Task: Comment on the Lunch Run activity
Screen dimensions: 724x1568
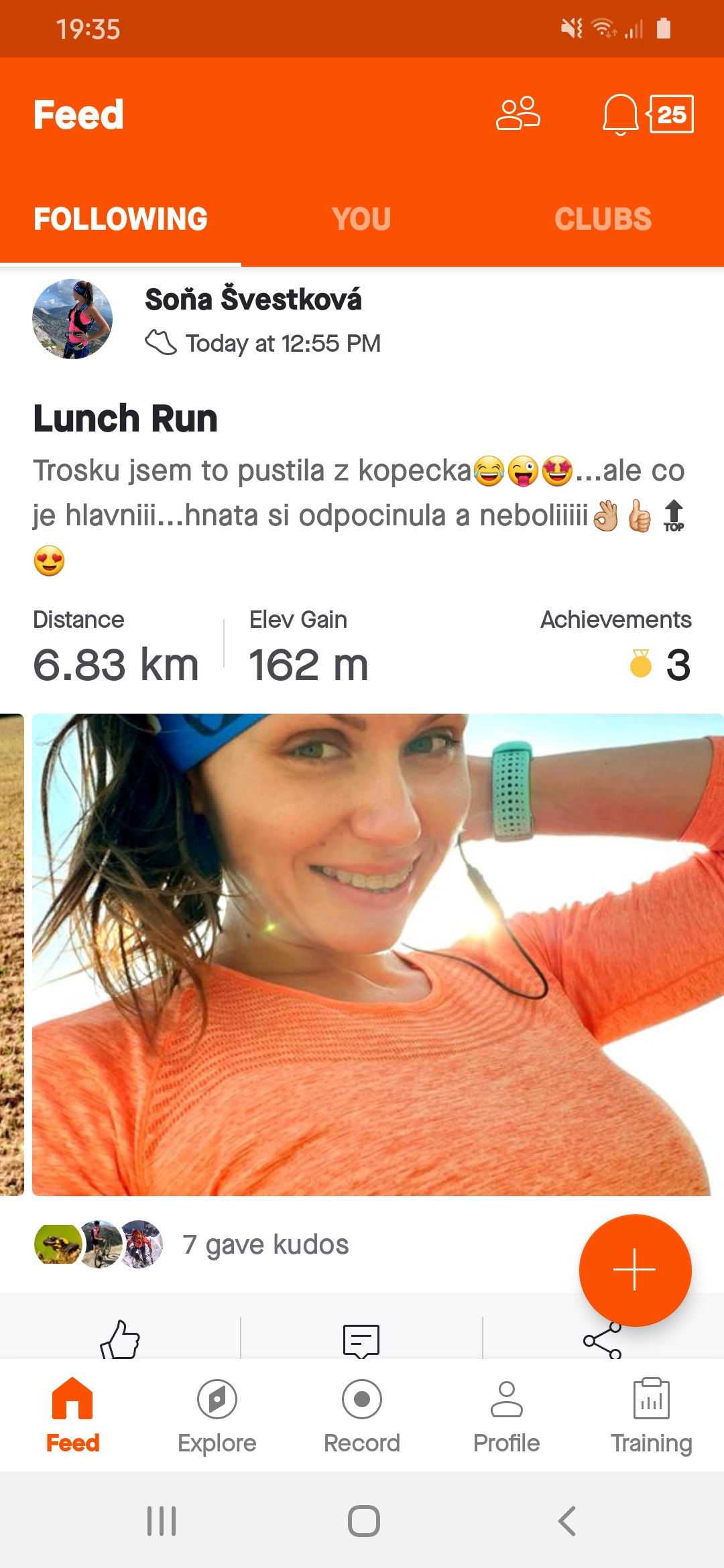Action: coord(361,1341)
